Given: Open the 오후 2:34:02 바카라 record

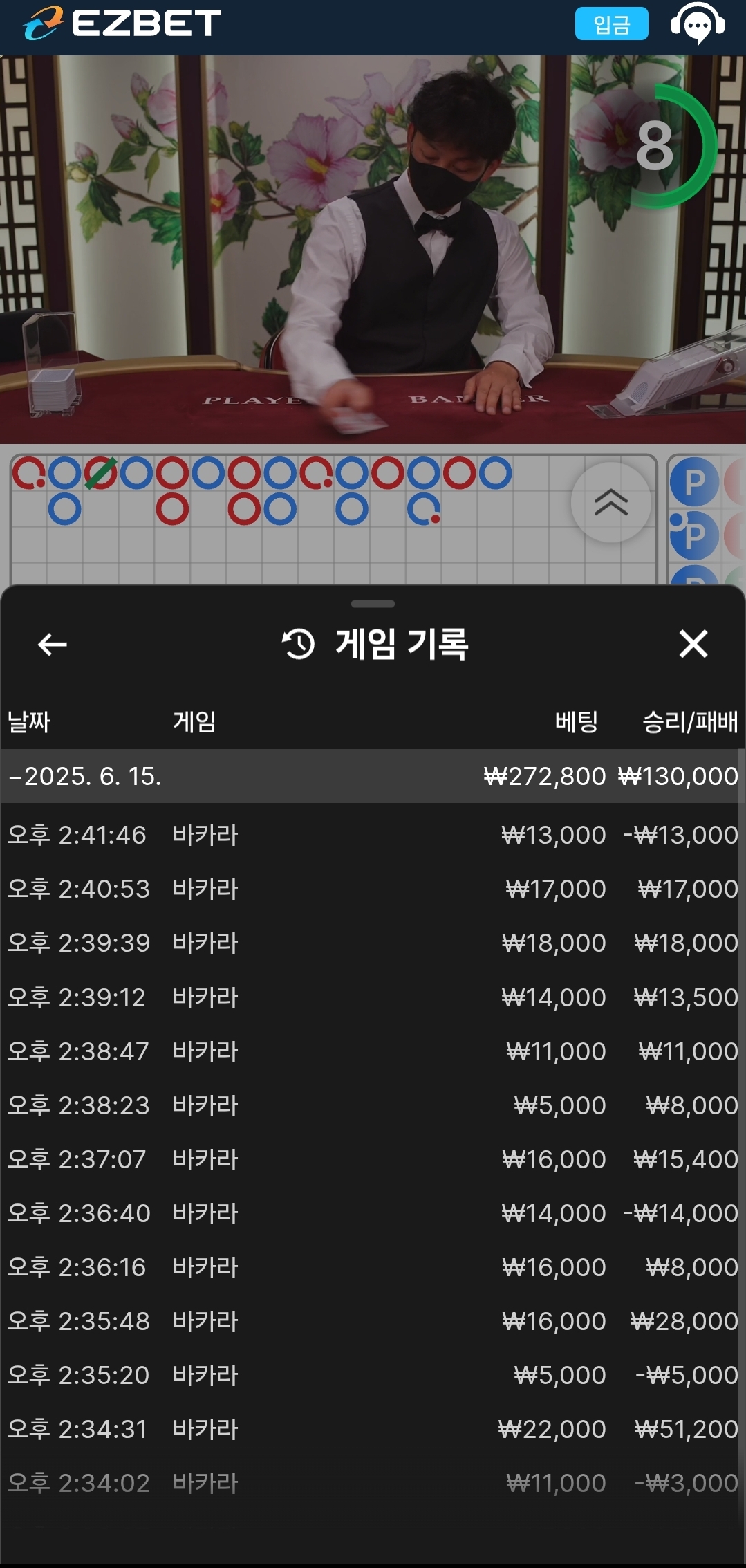Looking at the screenshot, I should point(373,1483).
